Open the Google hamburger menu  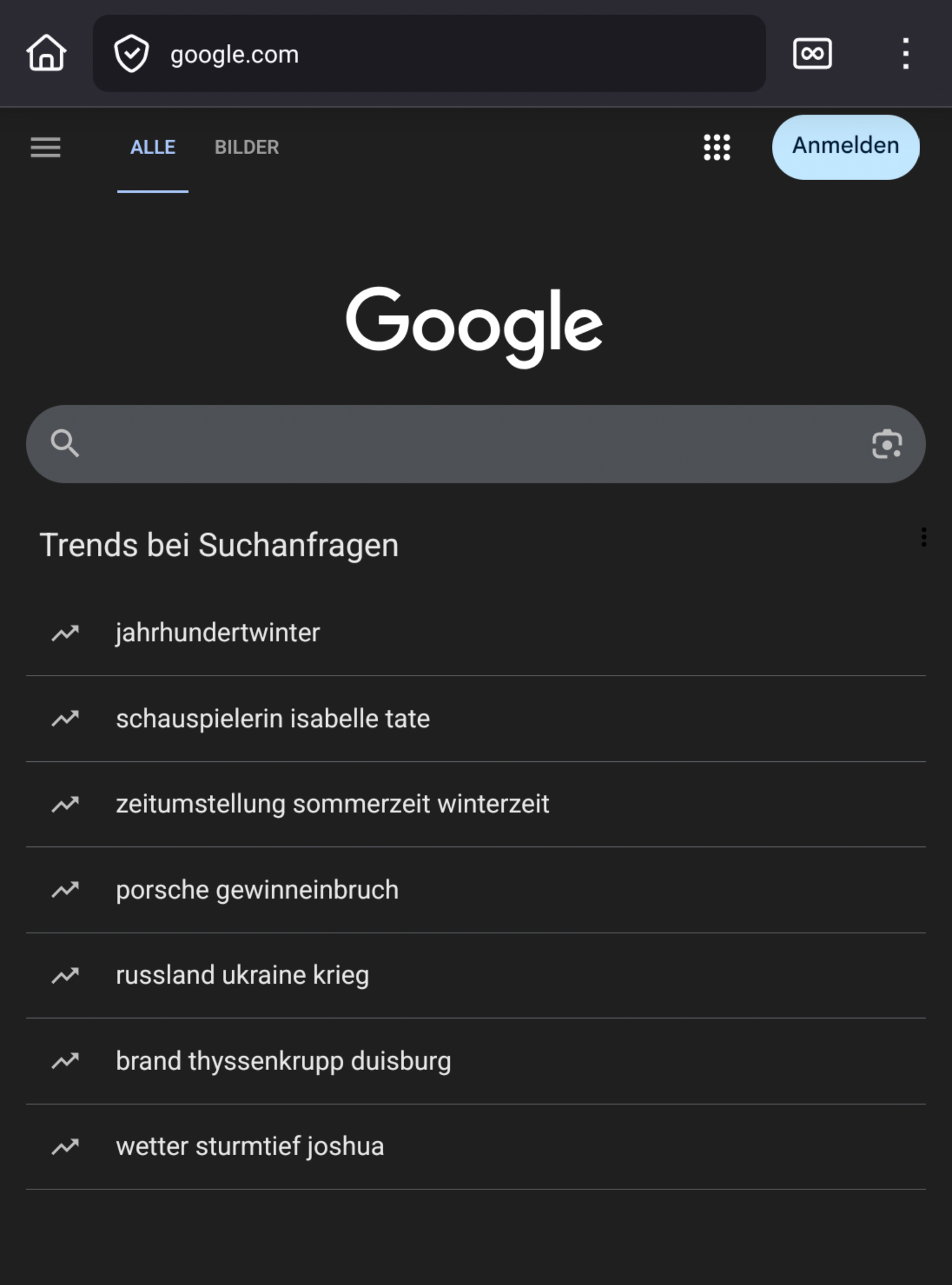pos(45,147)
